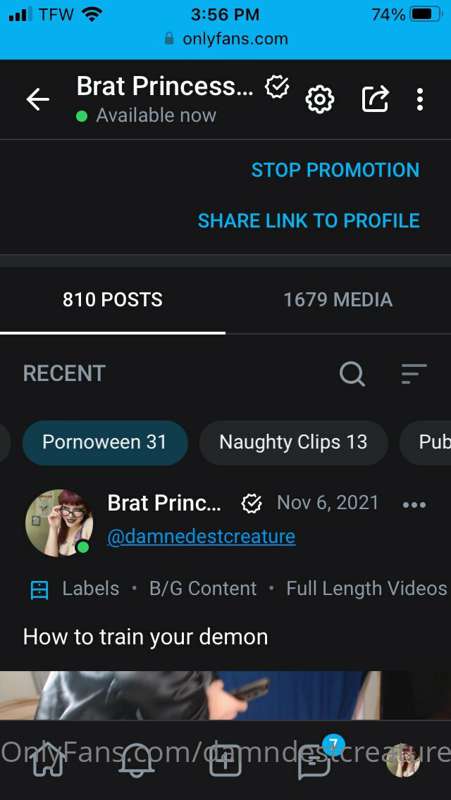Tap the share profile icon

[x=375, y=99]
